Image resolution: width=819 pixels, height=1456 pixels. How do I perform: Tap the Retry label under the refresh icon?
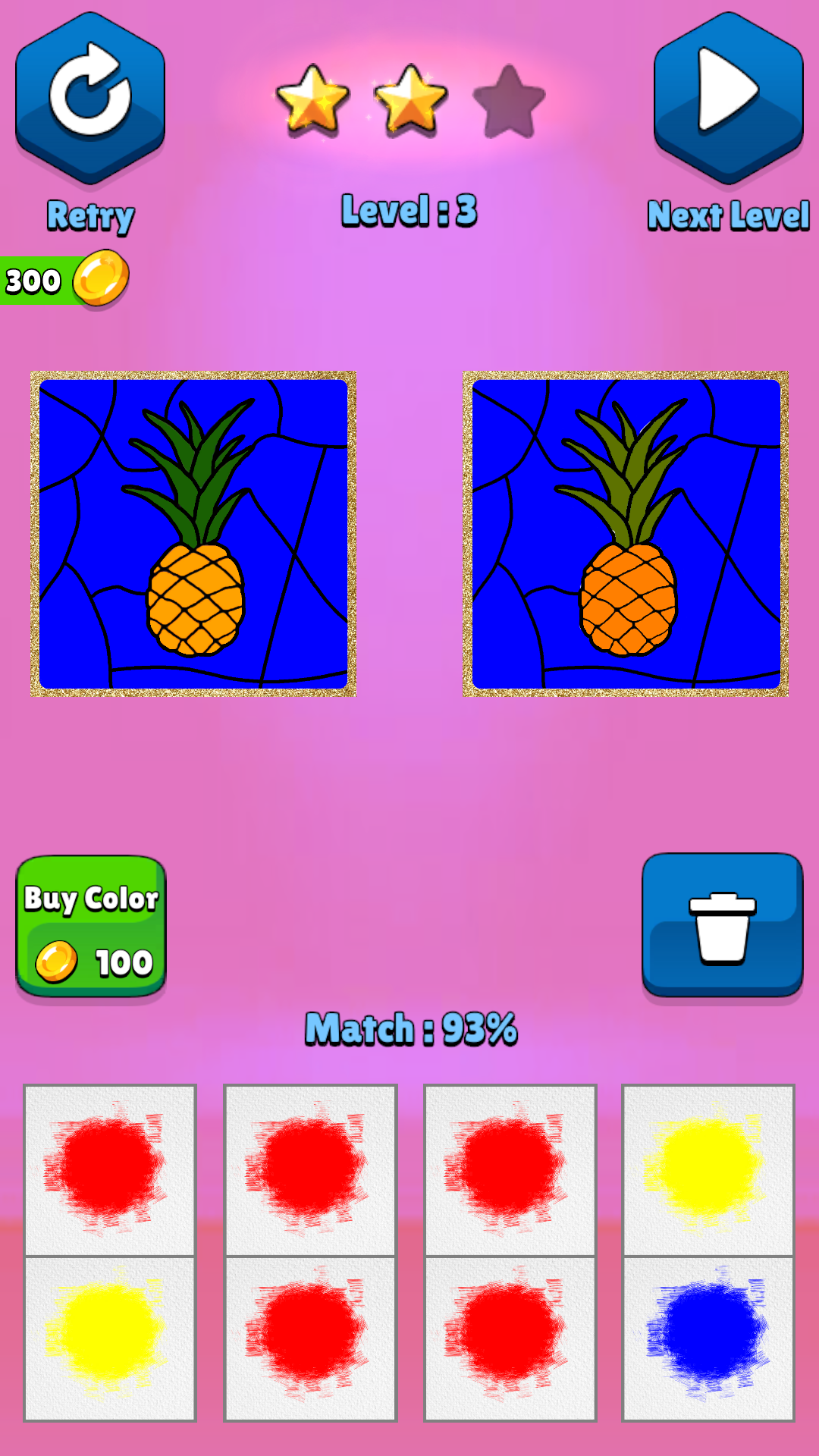pos(90,216)
